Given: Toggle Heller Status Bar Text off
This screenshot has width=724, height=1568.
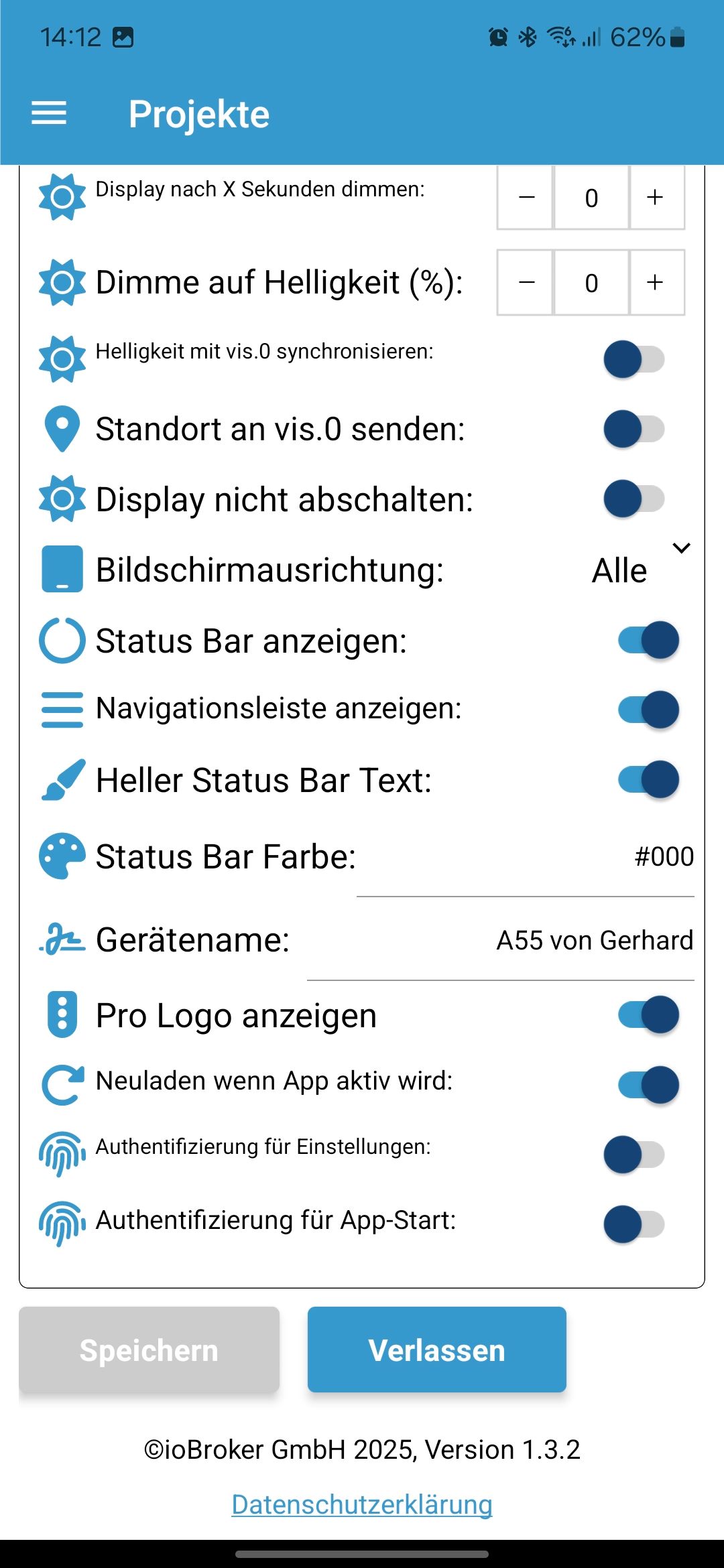Looking at the screenshot, I should point(648,779).
